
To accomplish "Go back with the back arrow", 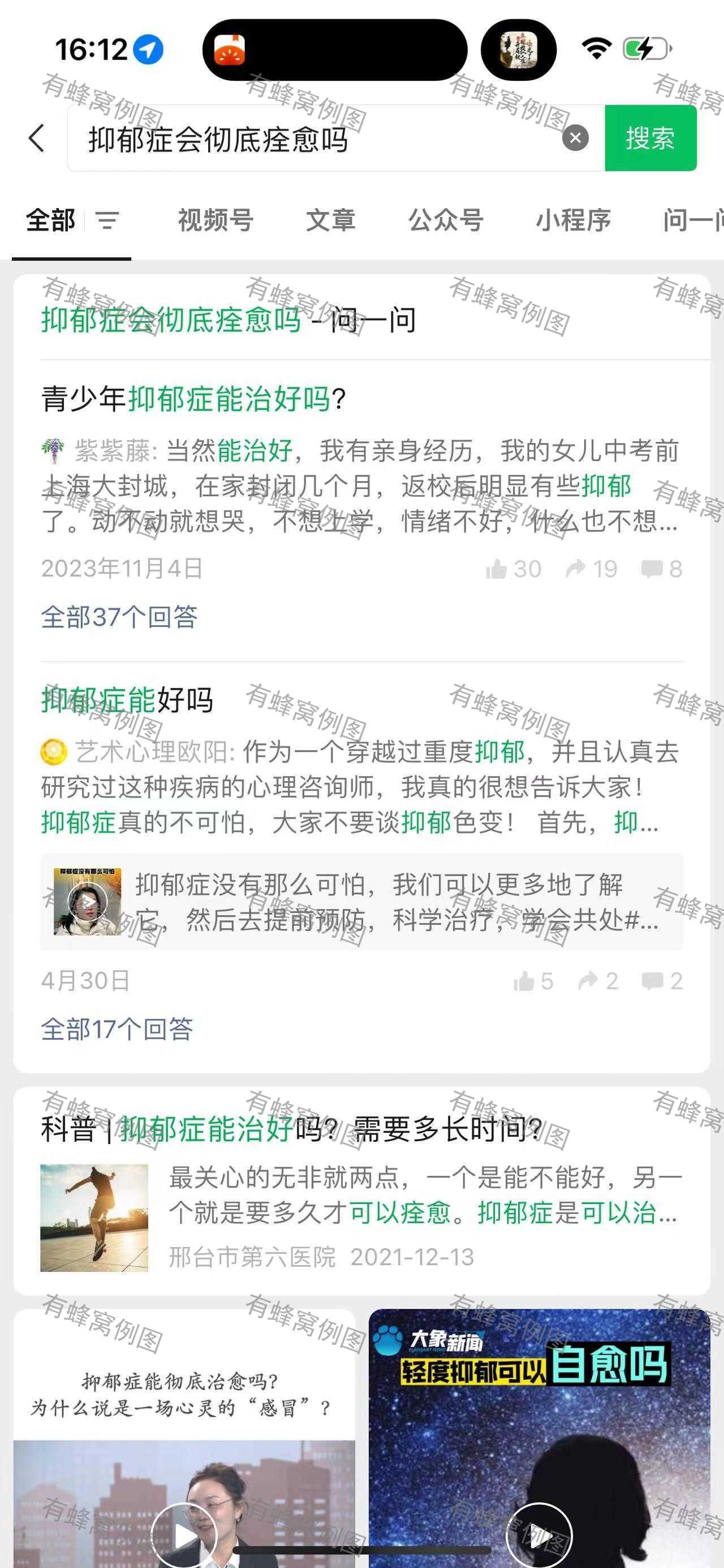I will click(37, 138).
